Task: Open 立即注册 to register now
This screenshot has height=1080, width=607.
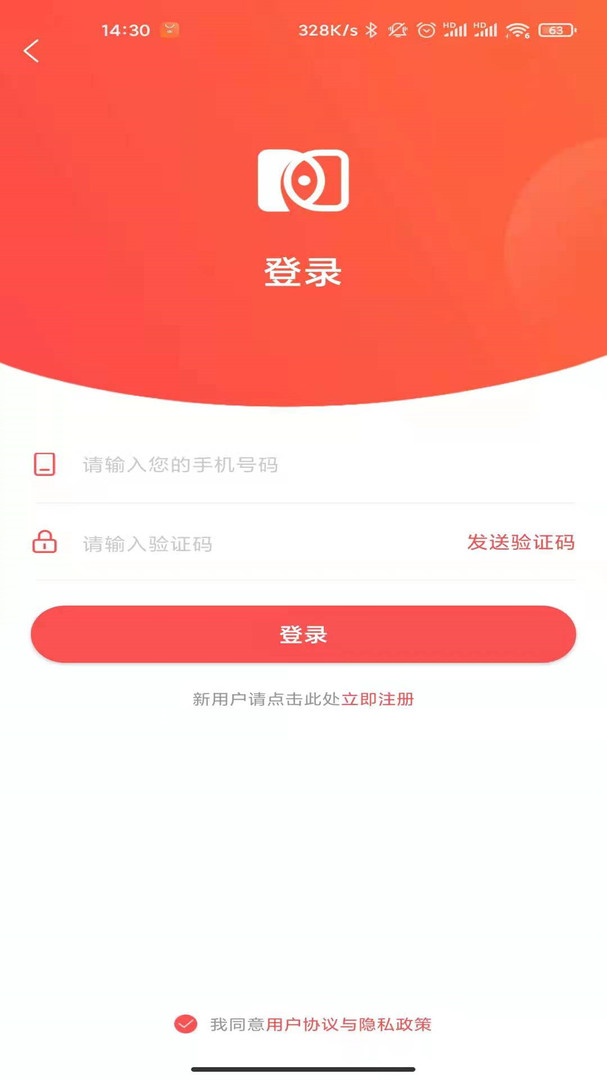Action: click(378, 699)
